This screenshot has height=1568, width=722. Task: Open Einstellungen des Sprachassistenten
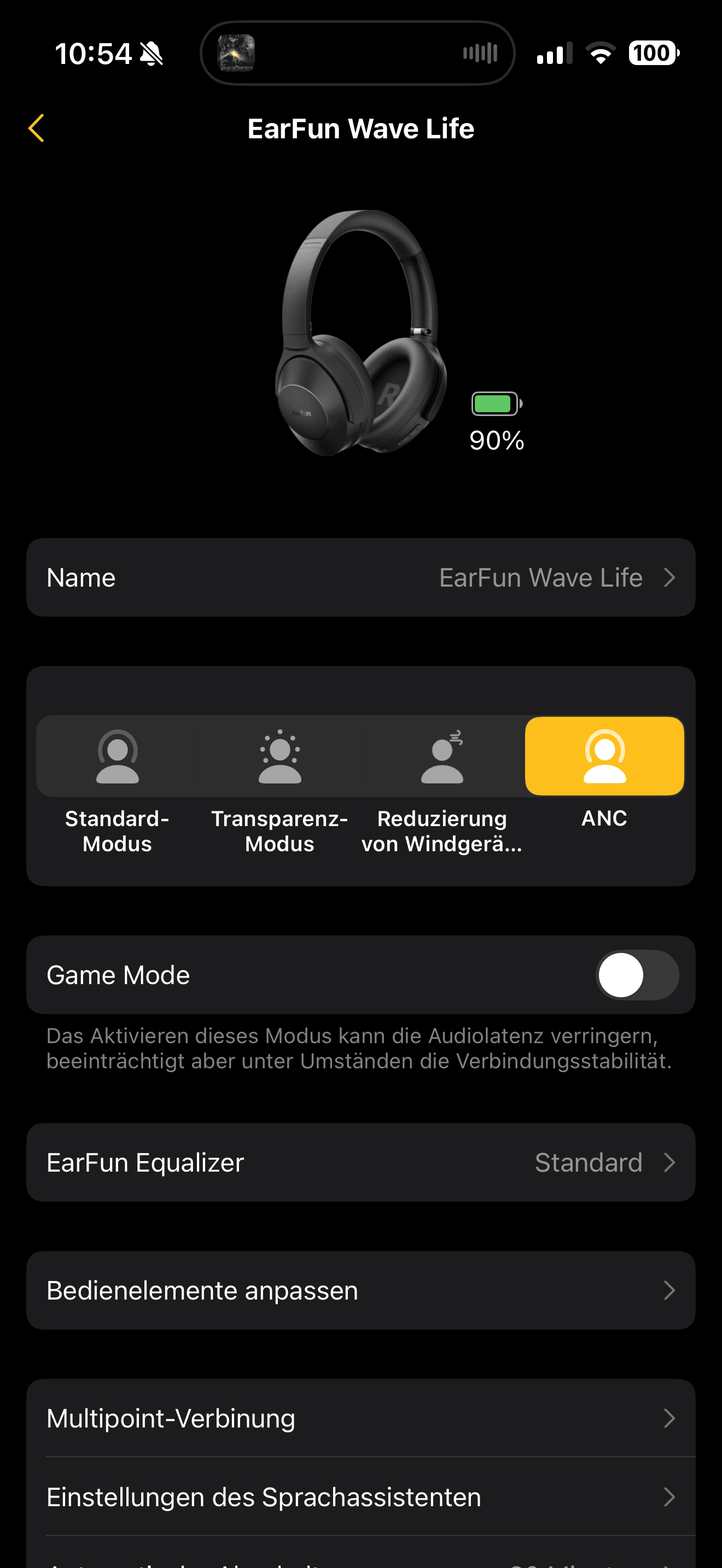(x=360, y=1497)
